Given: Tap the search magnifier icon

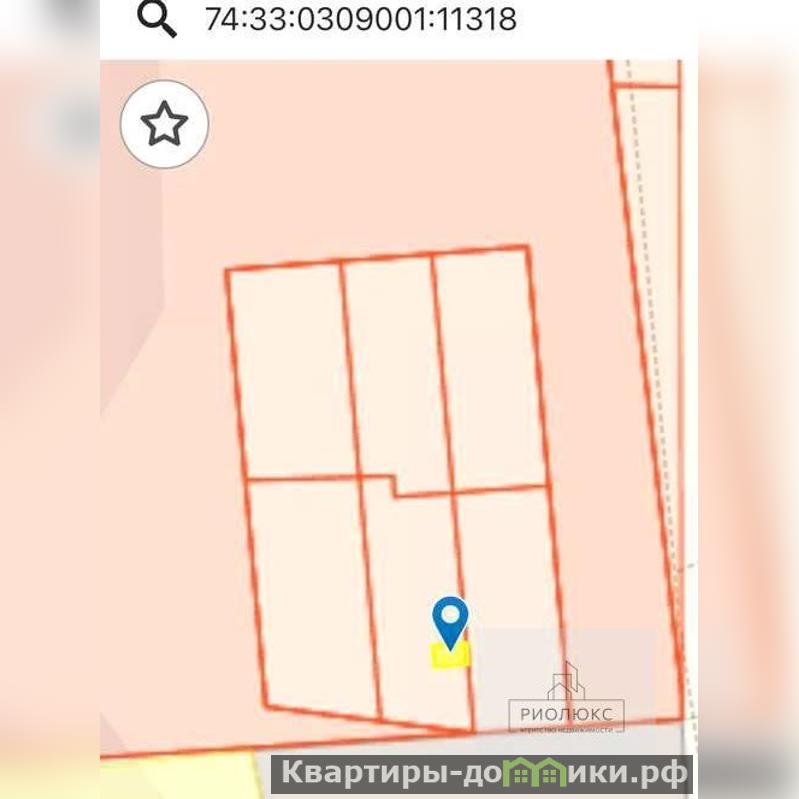Looking at the screenshot, I should coord(156,19).
